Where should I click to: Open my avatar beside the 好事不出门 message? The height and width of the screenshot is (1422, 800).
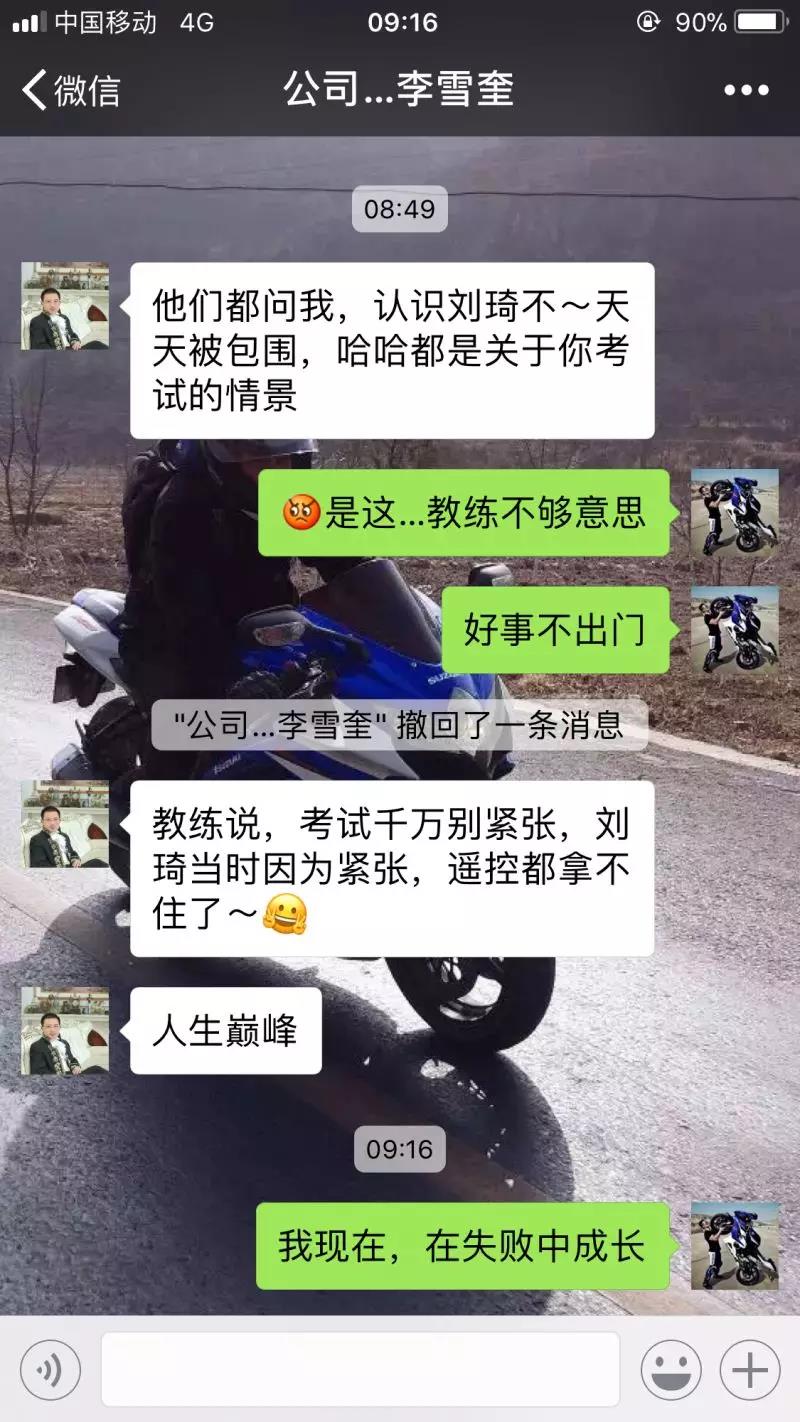[734, 630]
